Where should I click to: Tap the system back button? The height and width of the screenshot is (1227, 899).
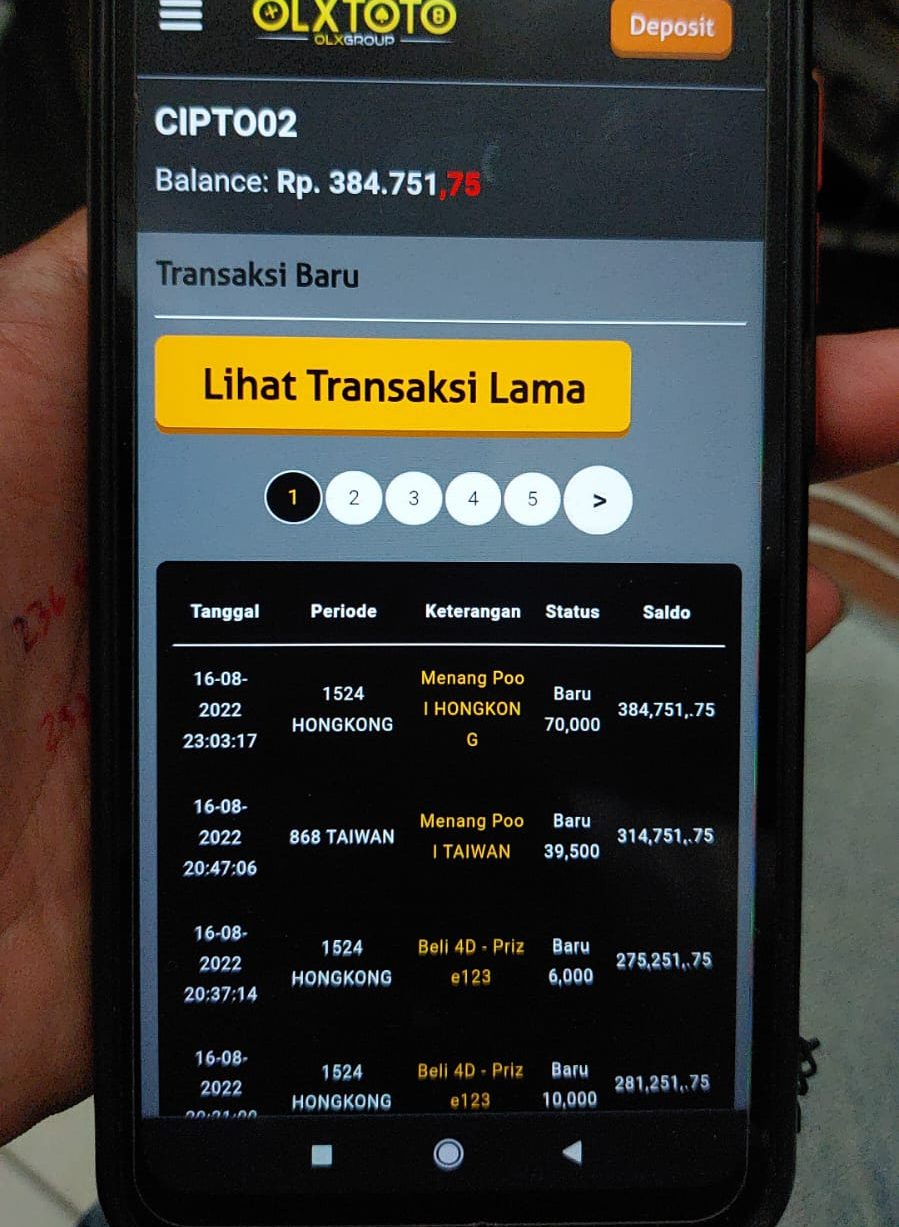click(x=572, y=1153)
